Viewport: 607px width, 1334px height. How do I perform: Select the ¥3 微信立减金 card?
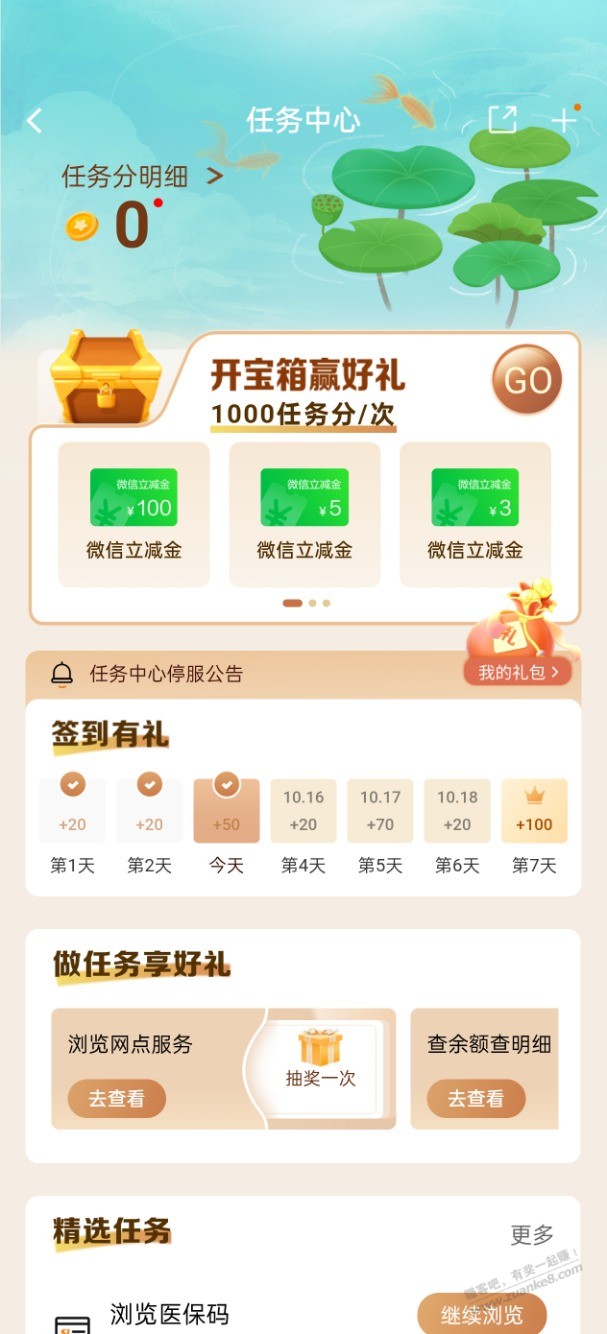(x=475, y=514)
